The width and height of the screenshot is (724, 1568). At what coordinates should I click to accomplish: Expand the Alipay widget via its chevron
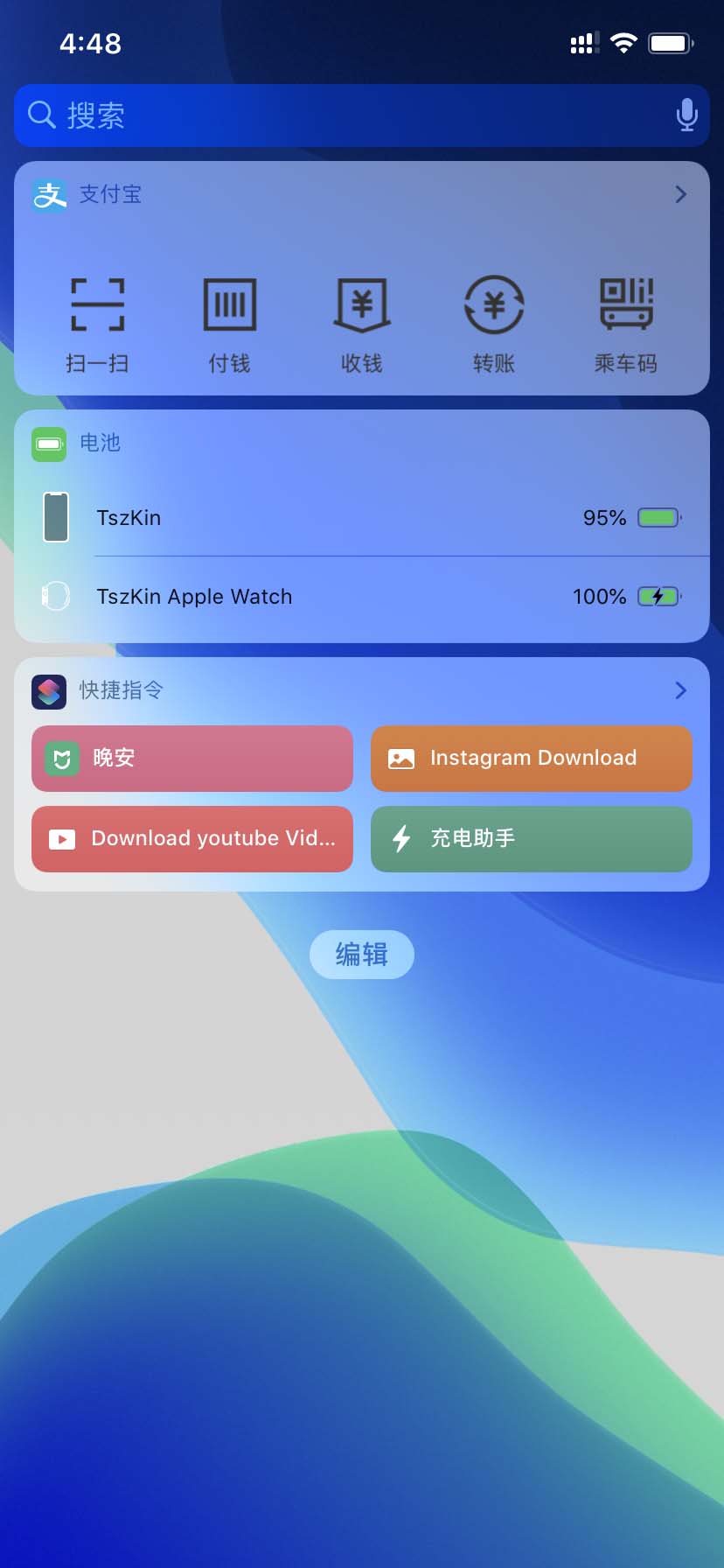[680, 194]
